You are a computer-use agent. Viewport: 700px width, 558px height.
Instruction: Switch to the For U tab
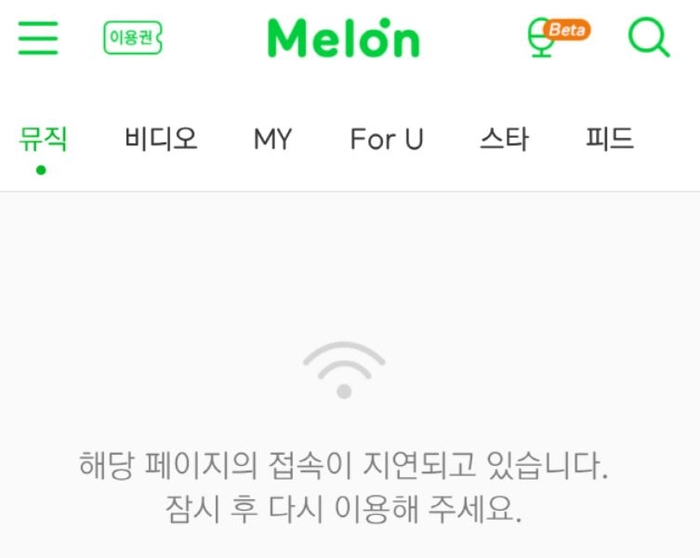point(386,139)
